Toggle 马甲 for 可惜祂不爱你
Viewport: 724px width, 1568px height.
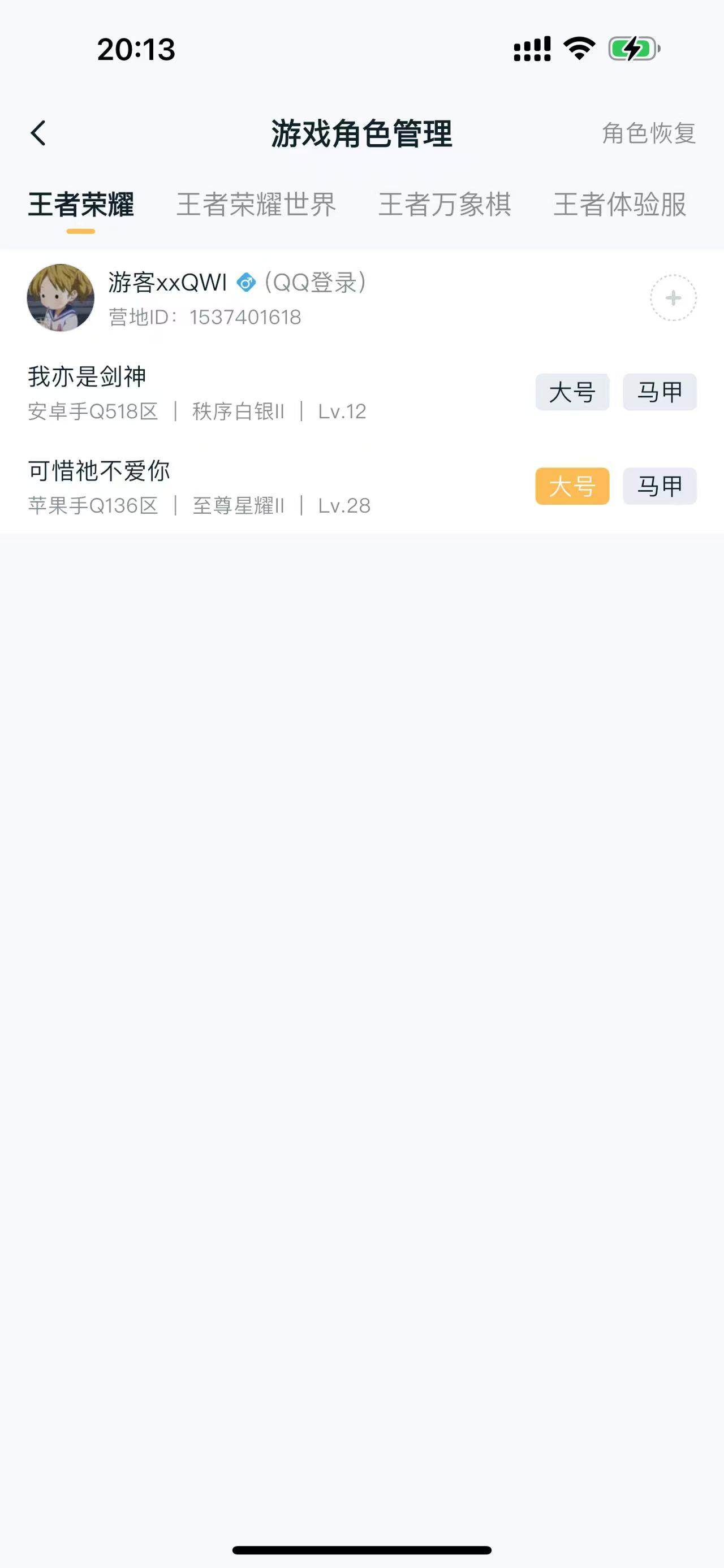[660, 486]
